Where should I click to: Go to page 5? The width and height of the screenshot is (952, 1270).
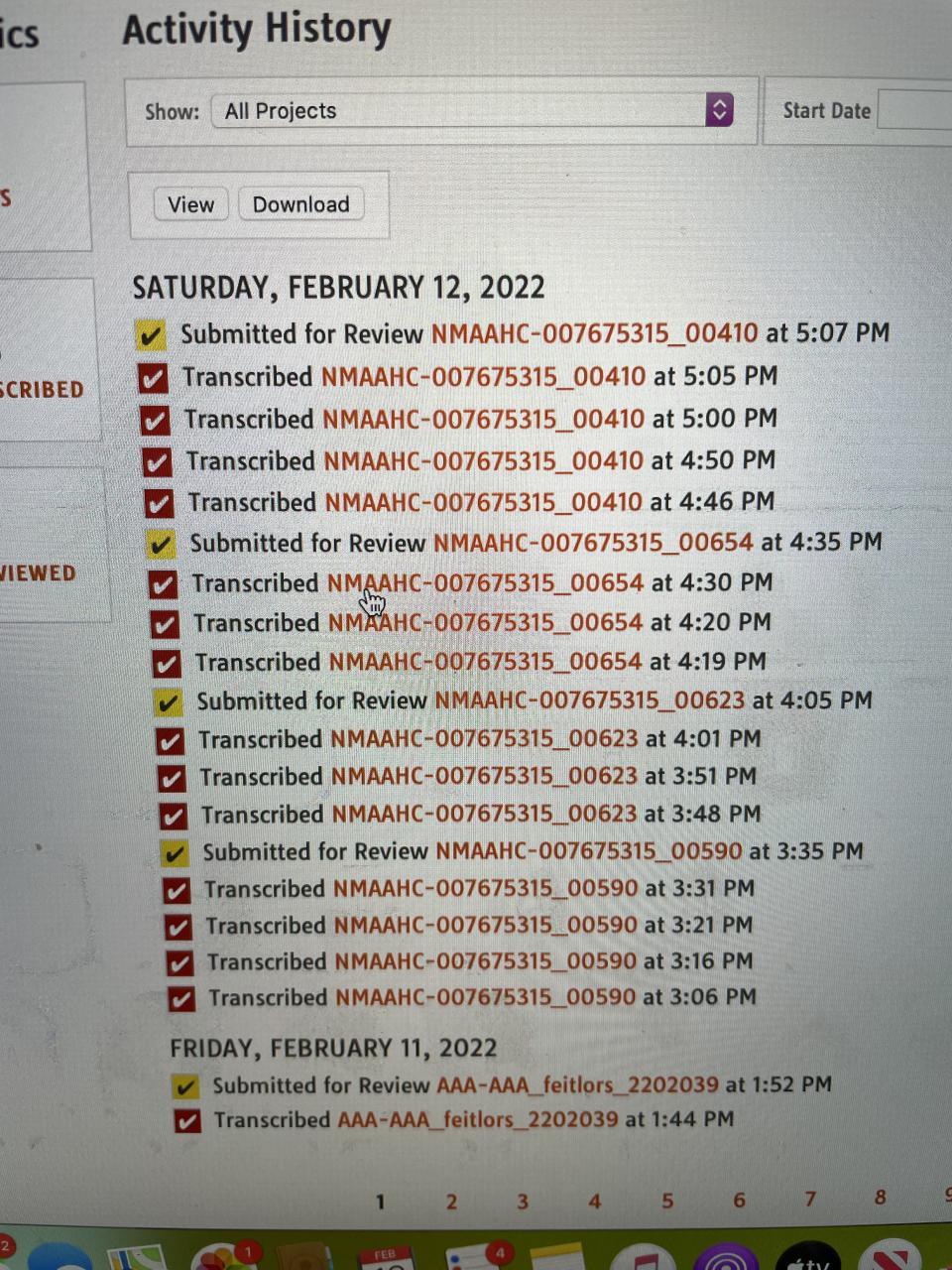point(667,1202)
